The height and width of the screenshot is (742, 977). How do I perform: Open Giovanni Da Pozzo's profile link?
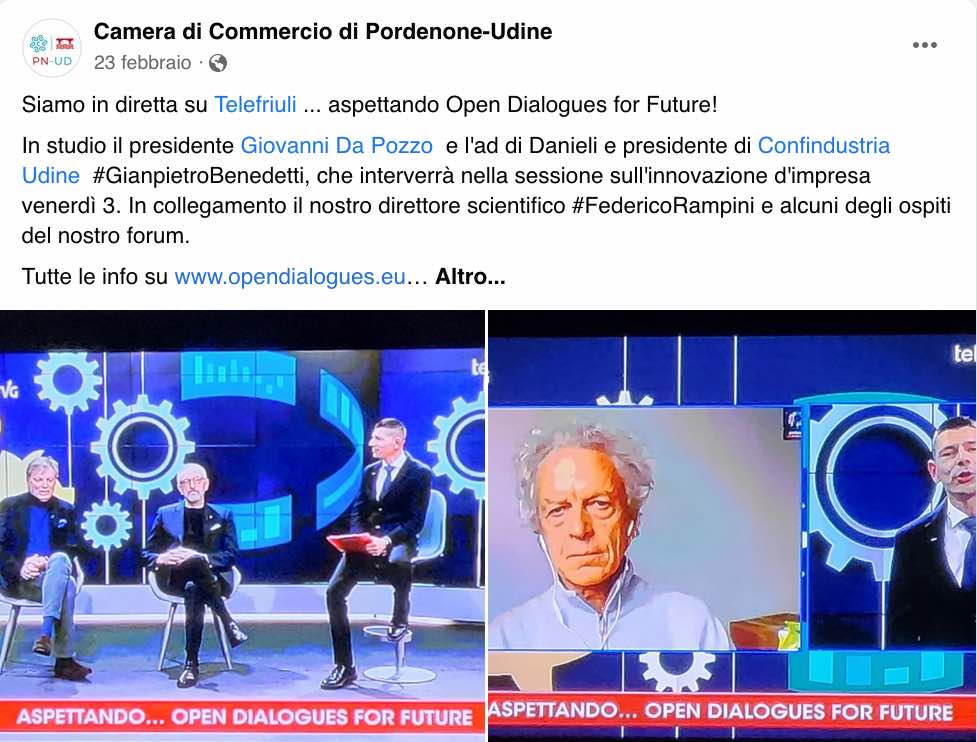(336, 145)
